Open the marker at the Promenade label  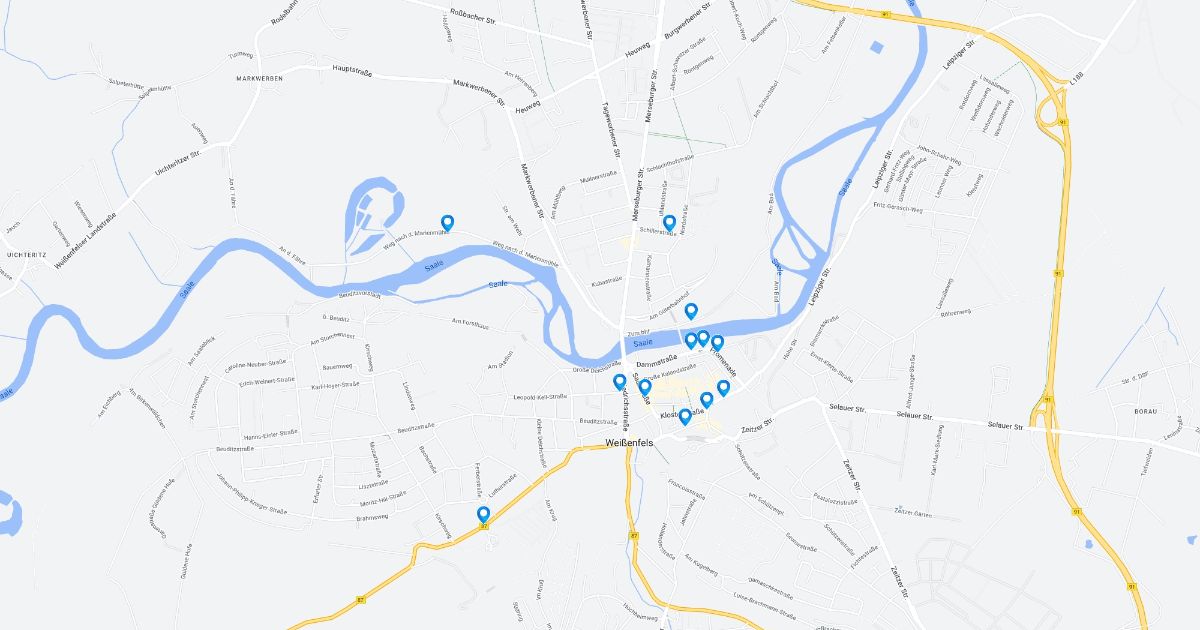[717, 344]
